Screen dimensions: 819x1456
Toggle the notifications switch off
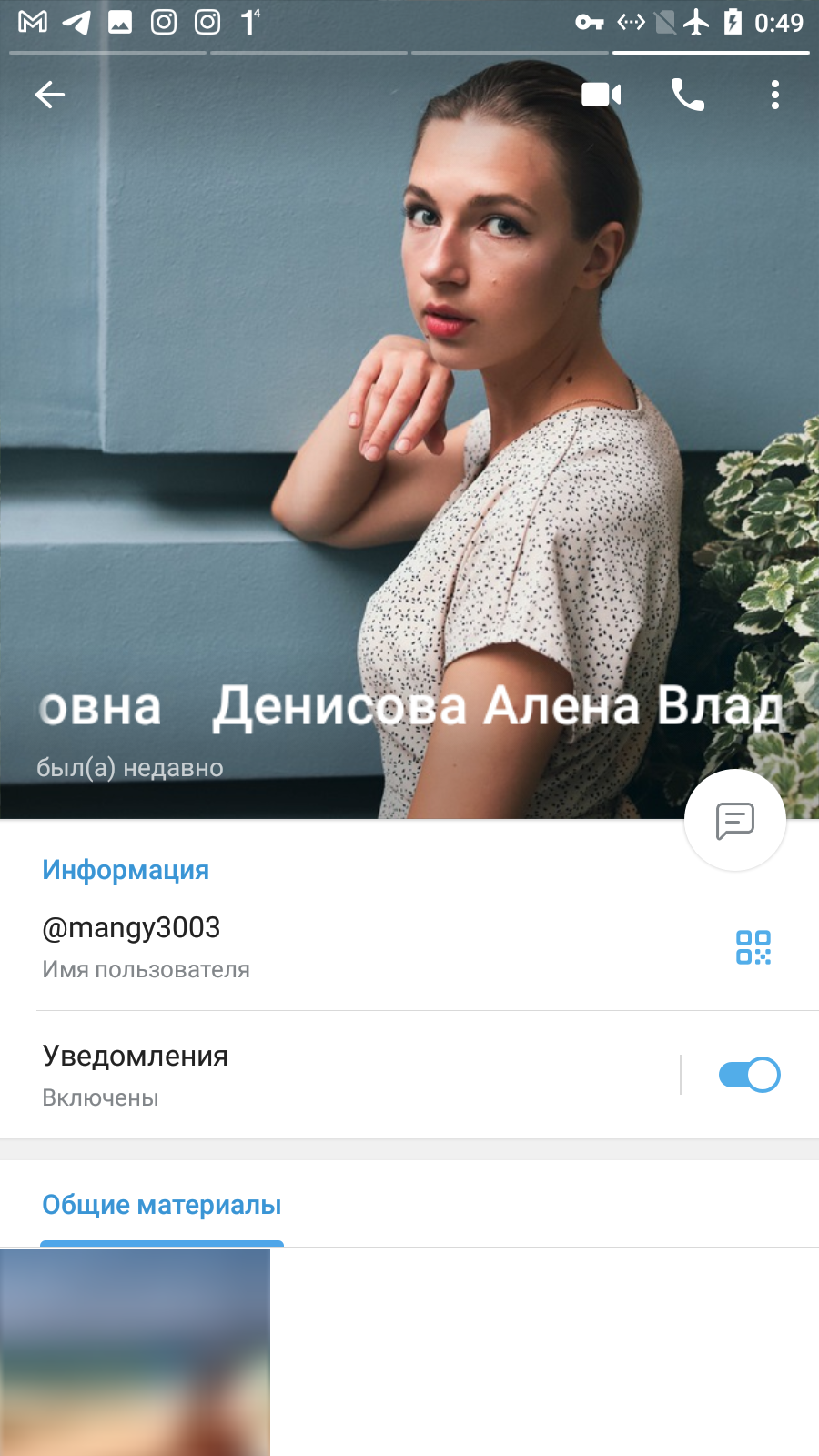[749, 1075]
